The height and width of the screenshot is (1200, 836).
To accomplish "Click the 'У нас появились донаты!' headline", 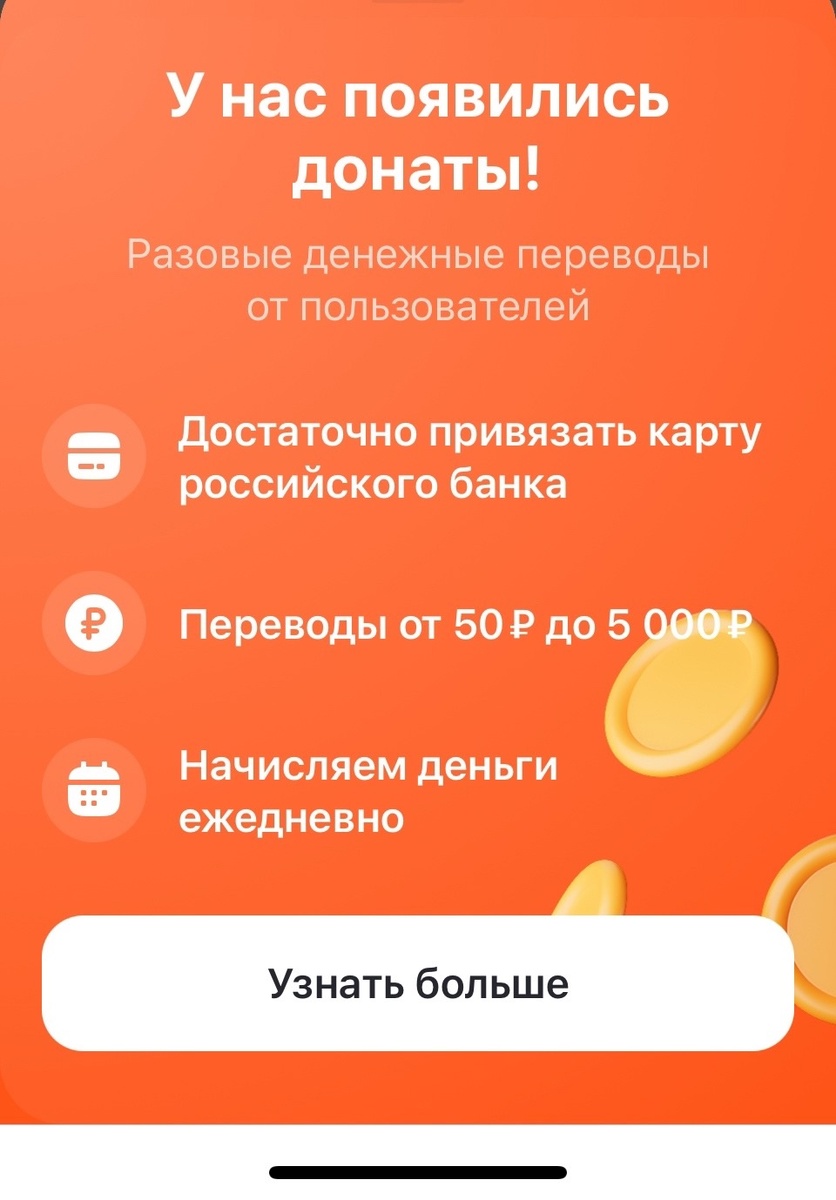I will pyautogui.click(x=418, y=130).
